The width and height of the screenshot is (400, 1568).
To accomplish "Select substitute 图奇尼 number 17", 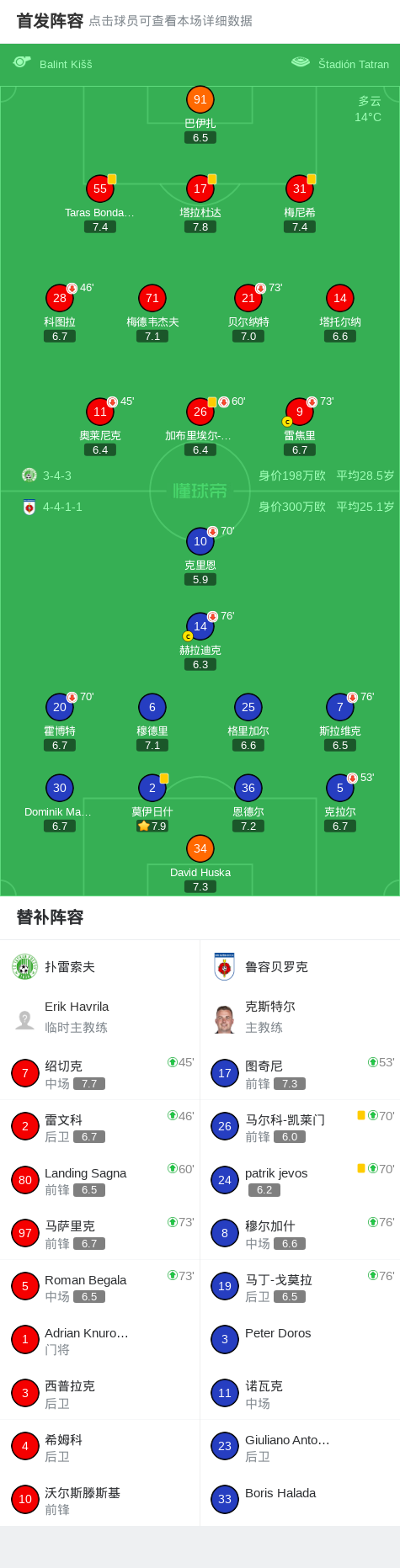I will 300,1073.
